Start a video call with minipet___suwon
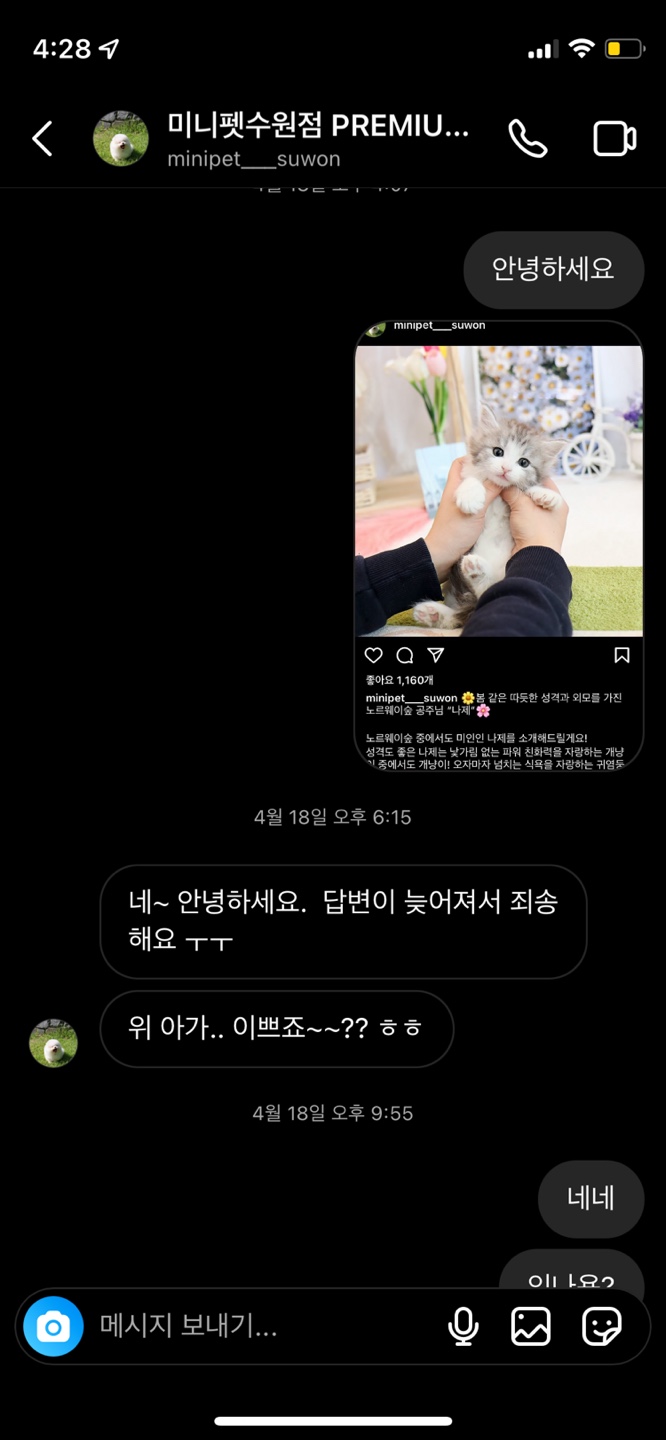 (x=615, y=139)
